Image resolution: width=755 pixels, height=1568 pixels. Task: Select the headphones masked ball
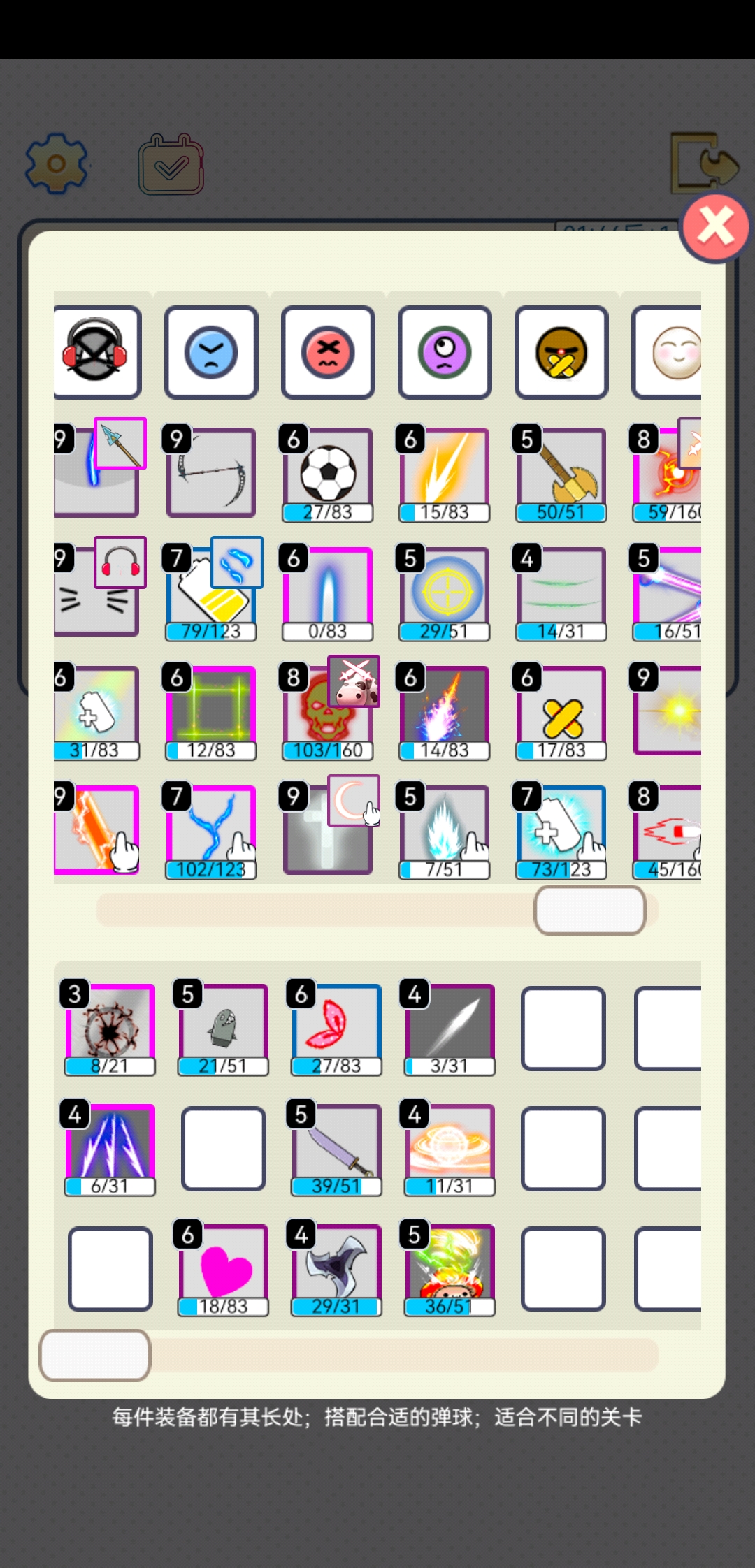96,352
